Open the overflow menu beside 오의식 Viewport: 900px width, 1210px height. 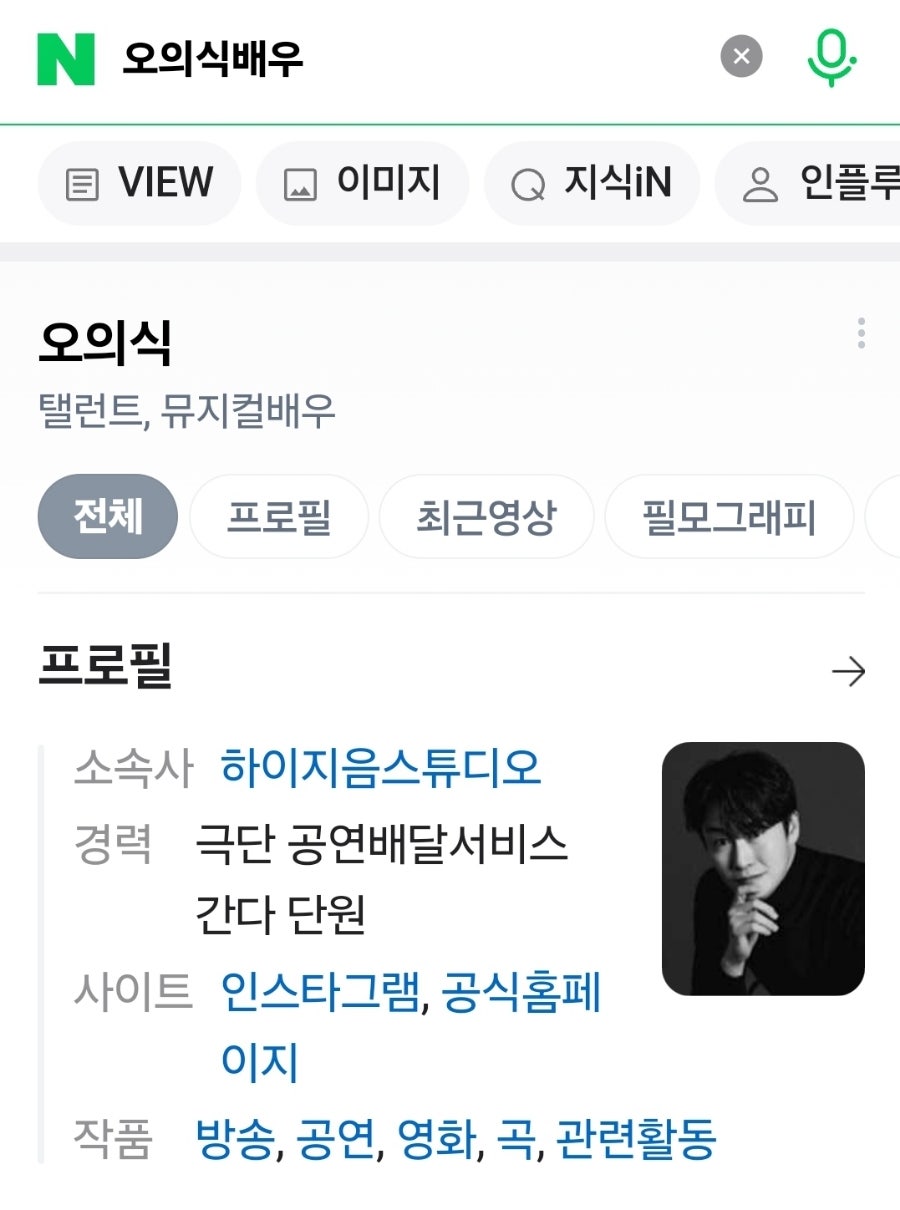coord(861,333)
